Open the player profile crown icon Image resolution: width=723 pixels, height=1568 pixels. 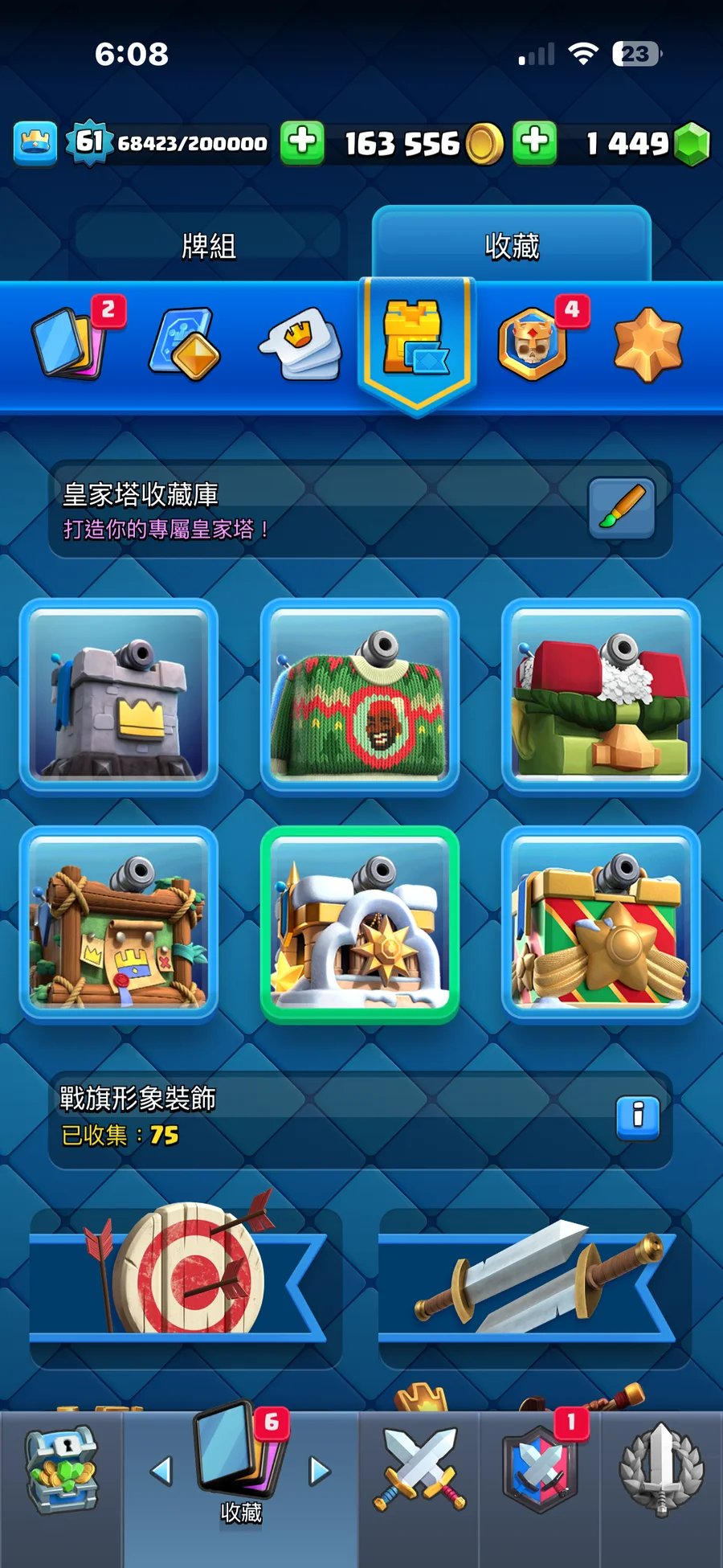tap(35, 143)
